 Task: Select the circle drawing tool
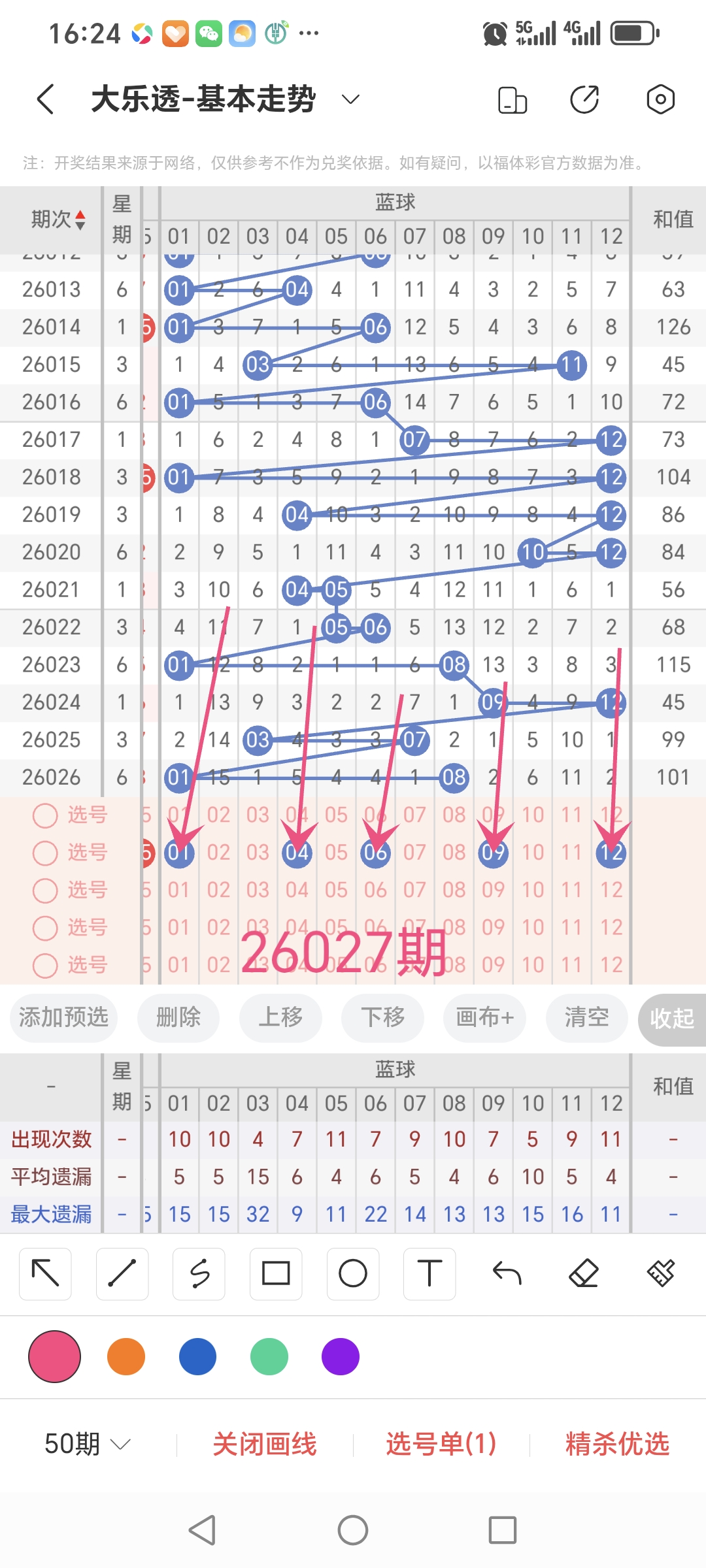tap(352, 1273)
